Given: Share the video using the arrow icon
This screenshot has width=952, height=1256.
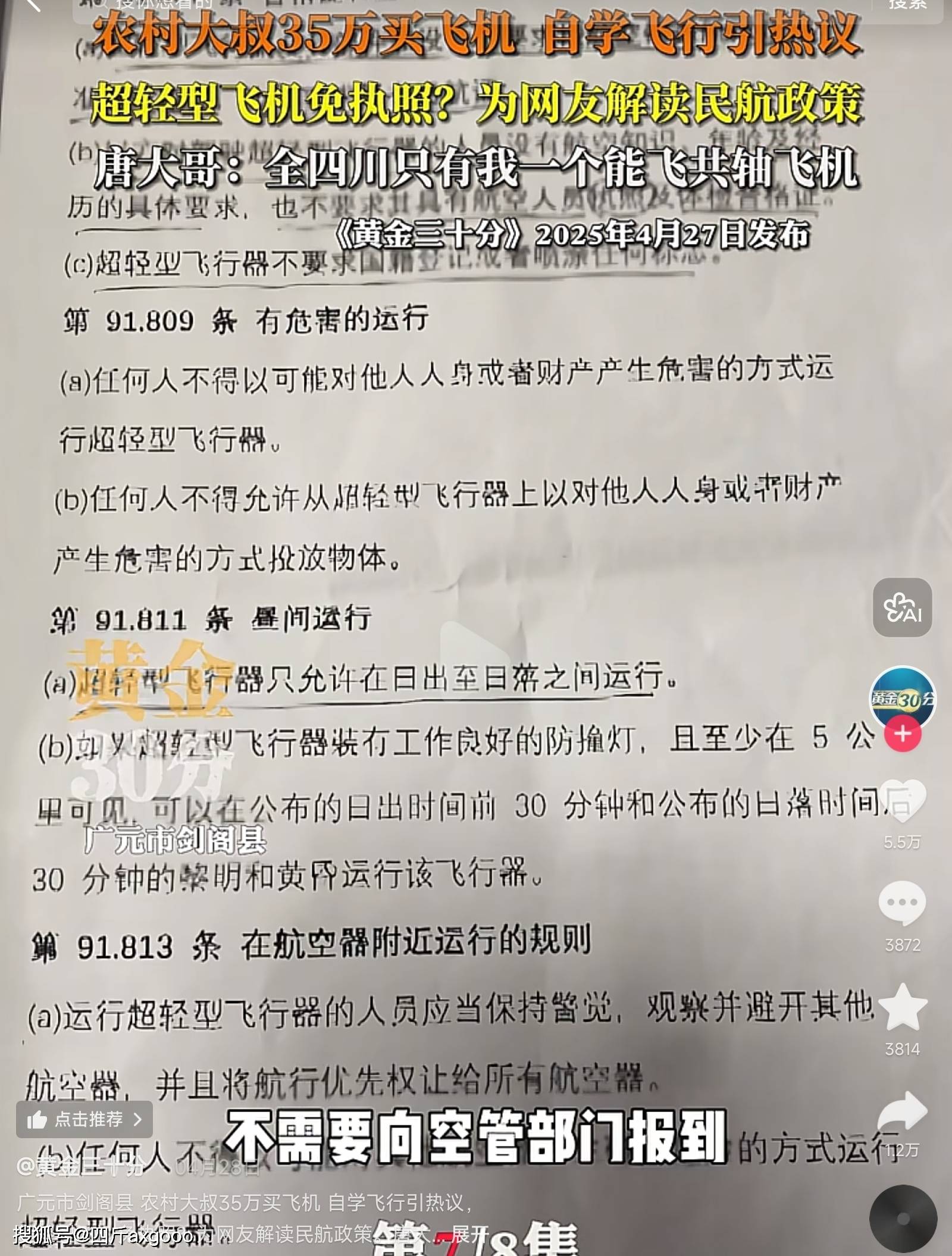Looking at the screenshot, I should click(902, 1111).
